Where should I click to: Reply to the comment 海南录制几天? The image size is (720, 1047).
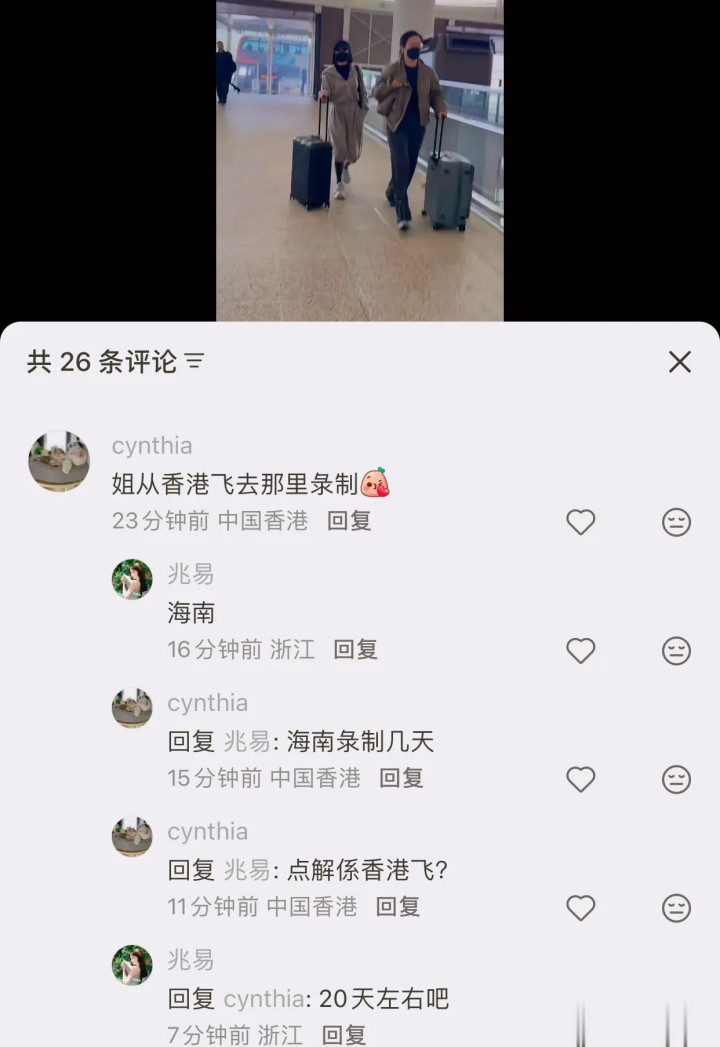coord(401,777)
